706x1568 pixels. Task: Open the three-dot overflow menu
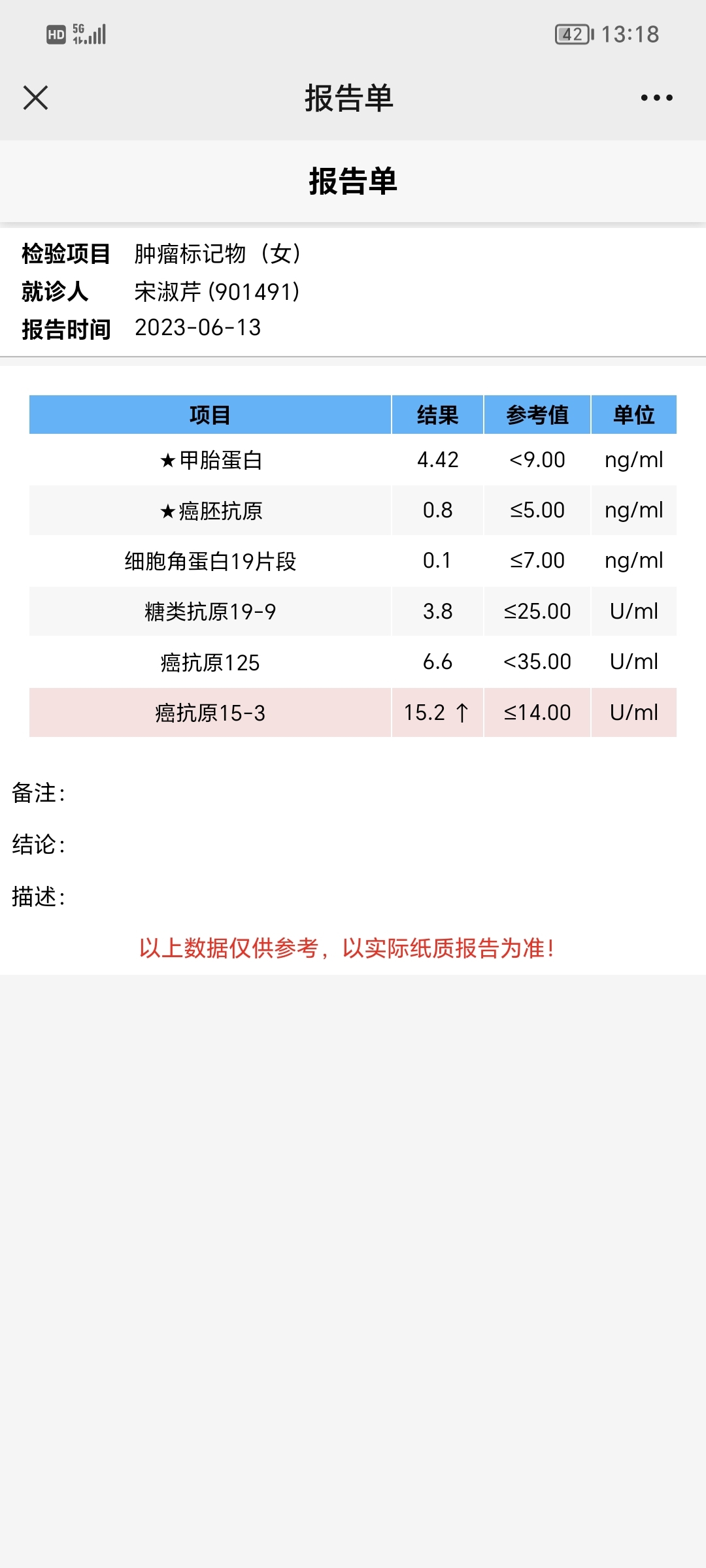[x=656, y=98]
